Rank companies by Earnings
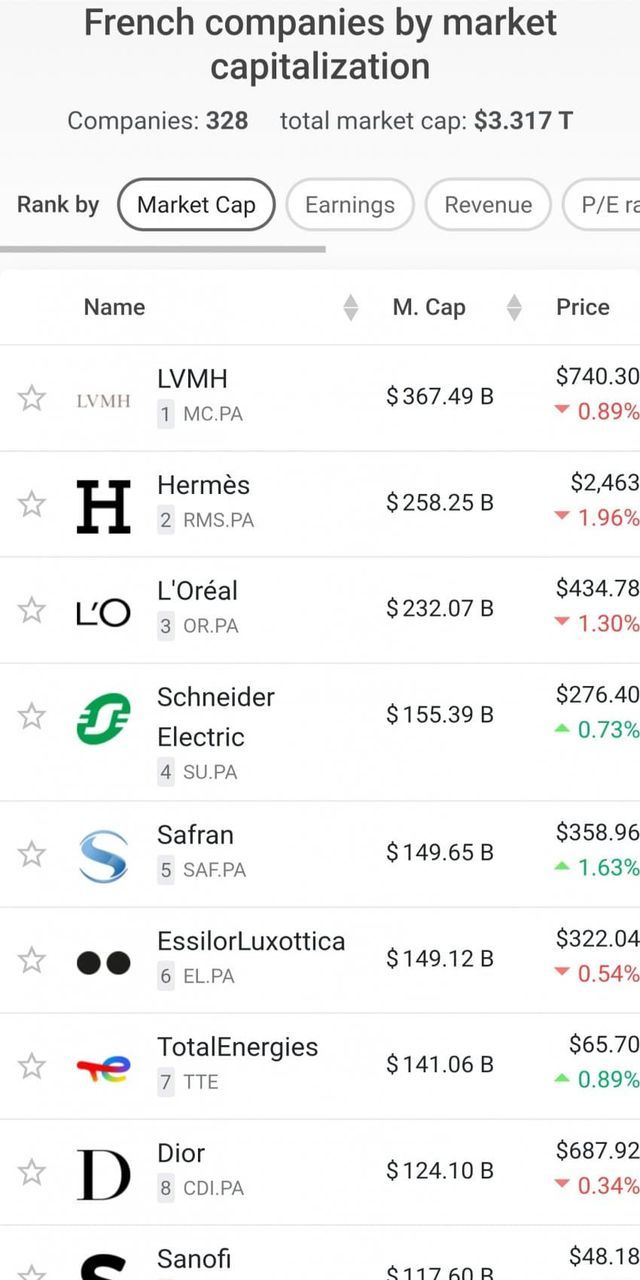This screenshot has height=1280, width=640. pos(349,205)
